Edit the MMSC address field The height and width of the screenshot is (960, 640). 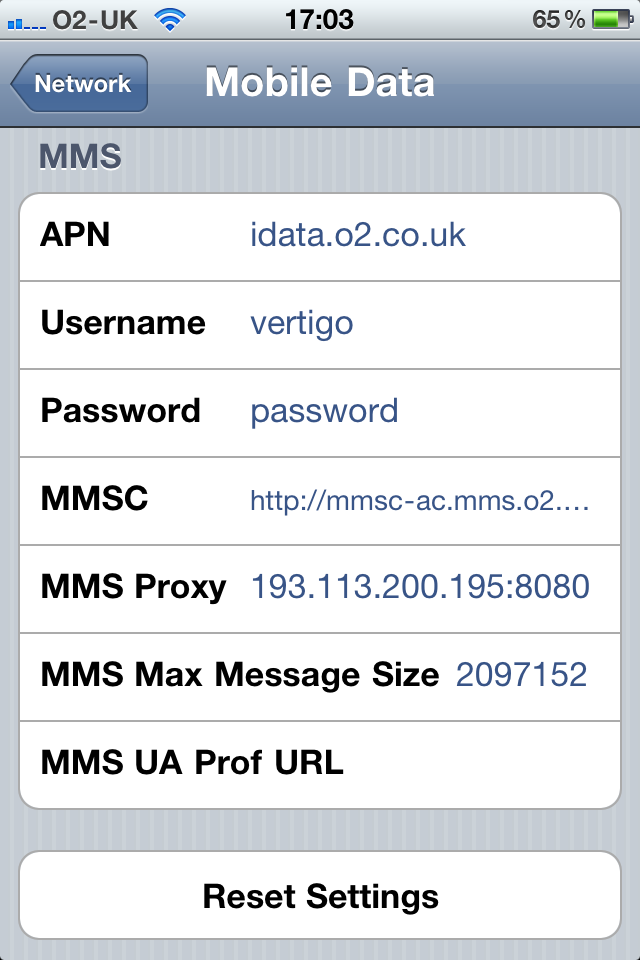point(419,499)
